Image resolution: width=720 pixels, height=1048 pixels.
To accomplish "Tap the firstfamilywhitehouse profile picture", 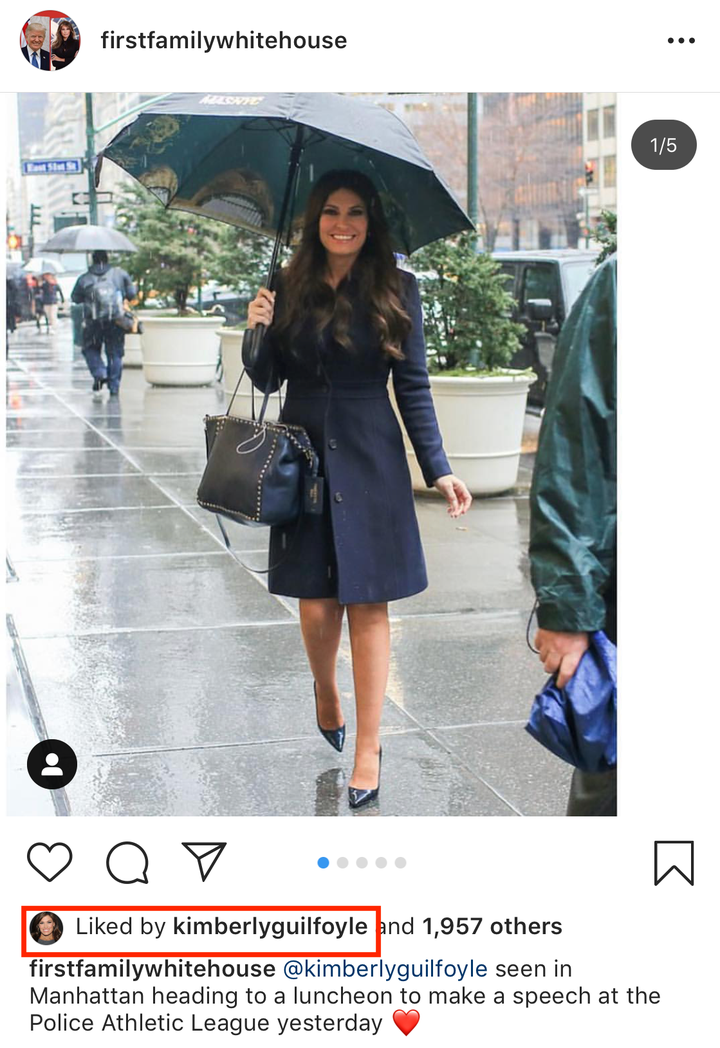I will point(50,41).
